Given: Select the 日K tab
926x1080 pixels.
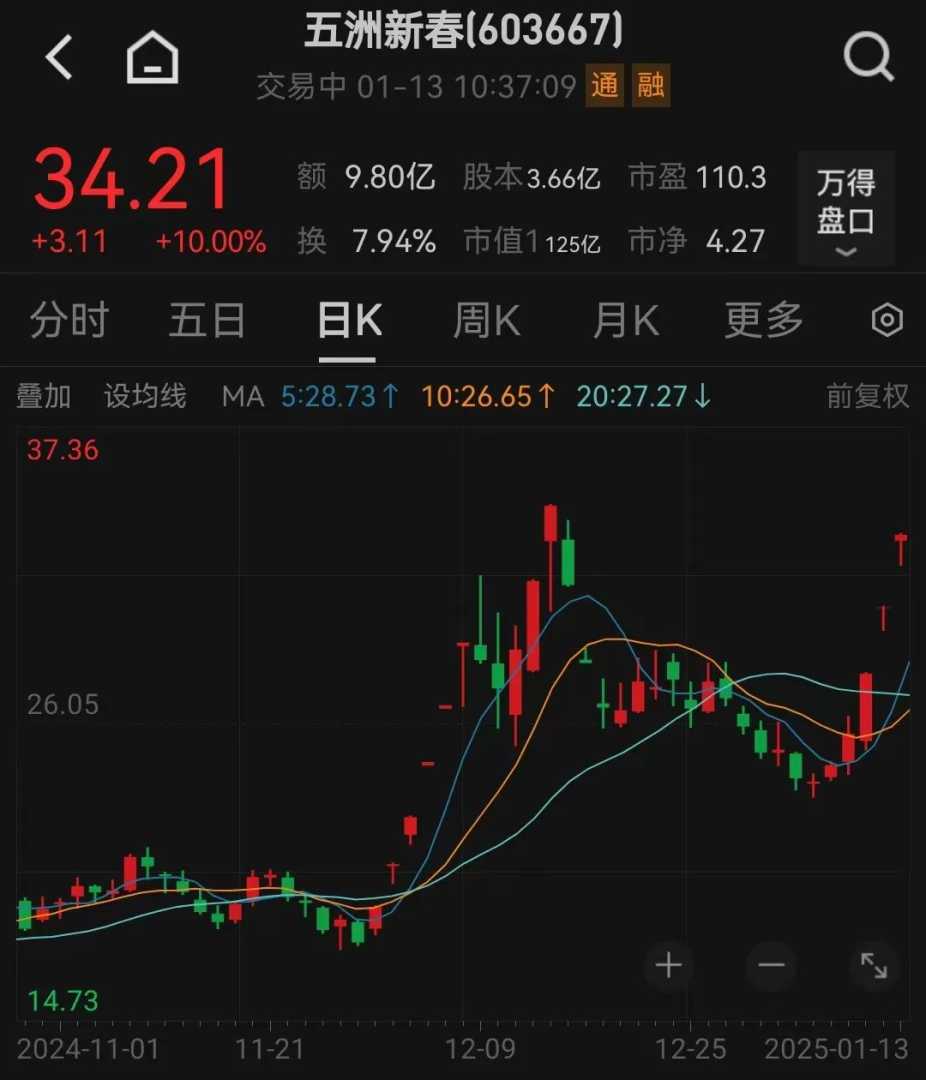Looking at the screenshot, I should [x=349, y=321].
